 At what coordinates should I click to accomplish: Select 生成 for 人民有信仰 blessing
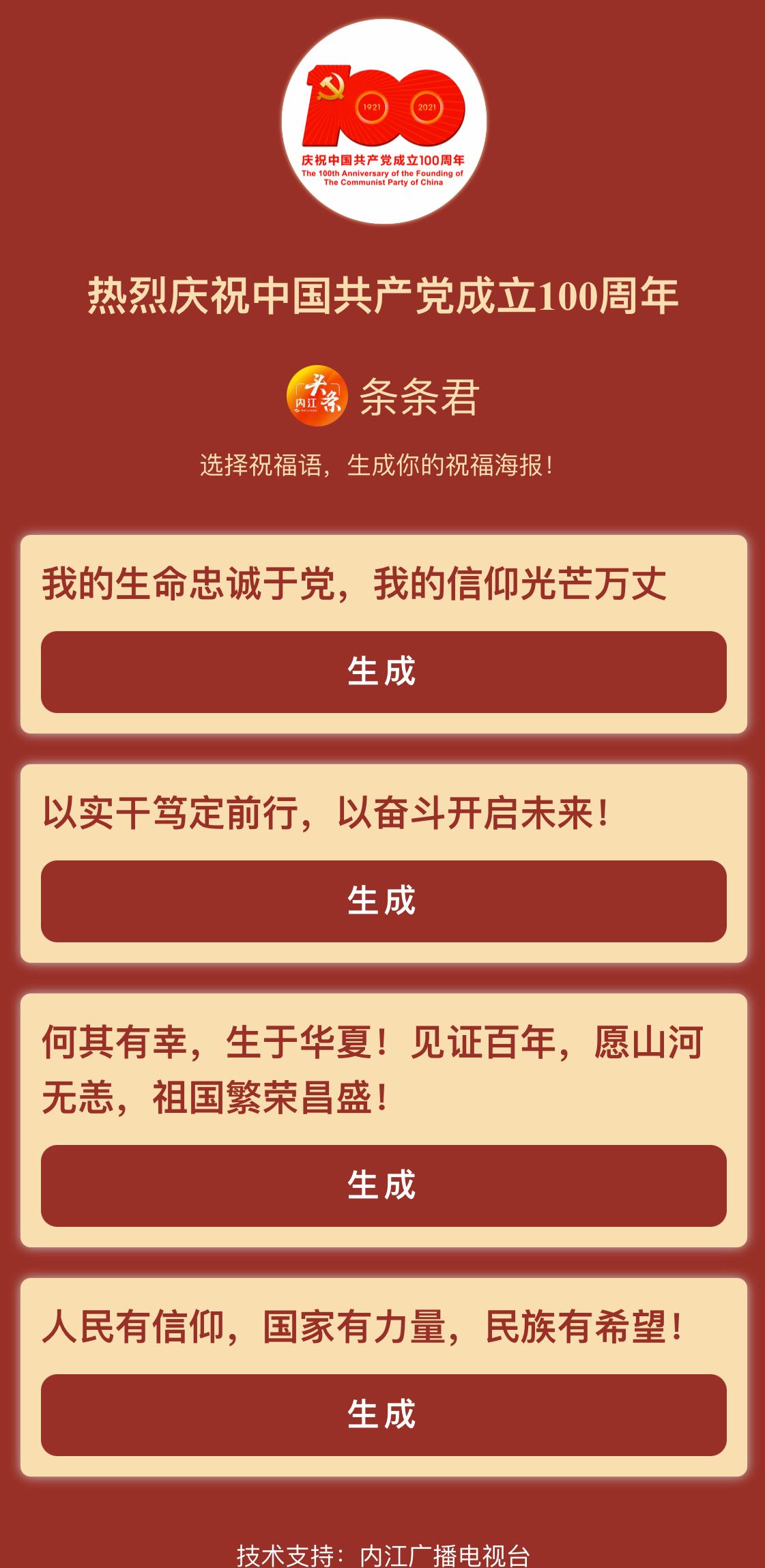click(383, 1414)
